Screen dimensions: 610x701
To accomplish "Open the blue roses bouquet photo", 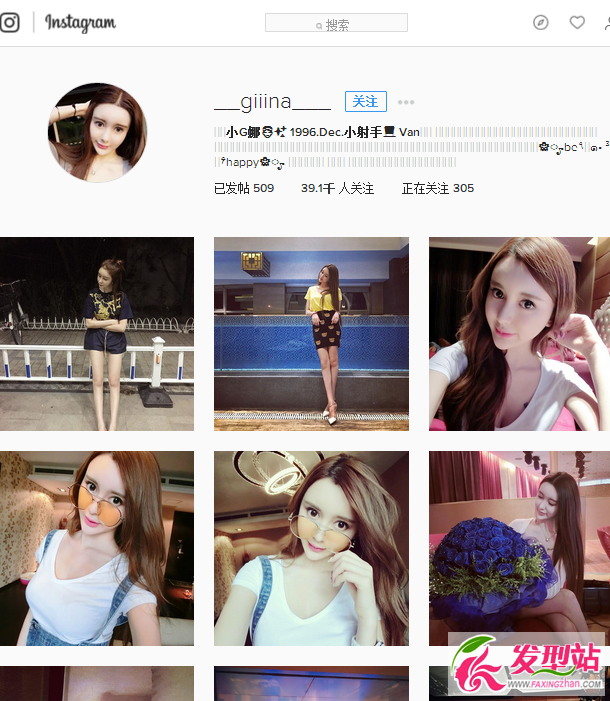I will coord(519,540).
